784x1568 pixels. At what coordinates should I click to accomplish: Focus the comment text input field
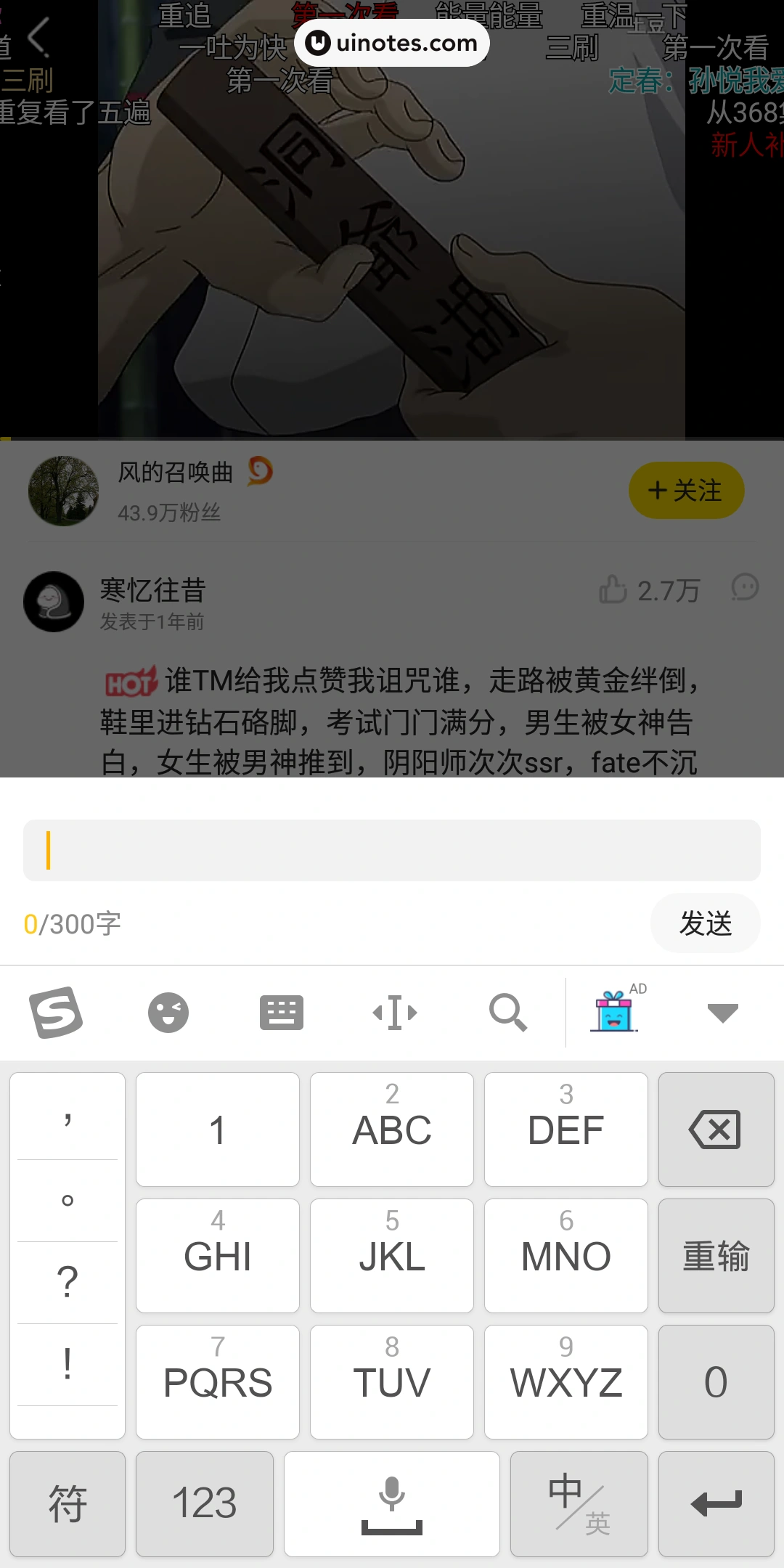pyautogui.click(x=392, y=850)
